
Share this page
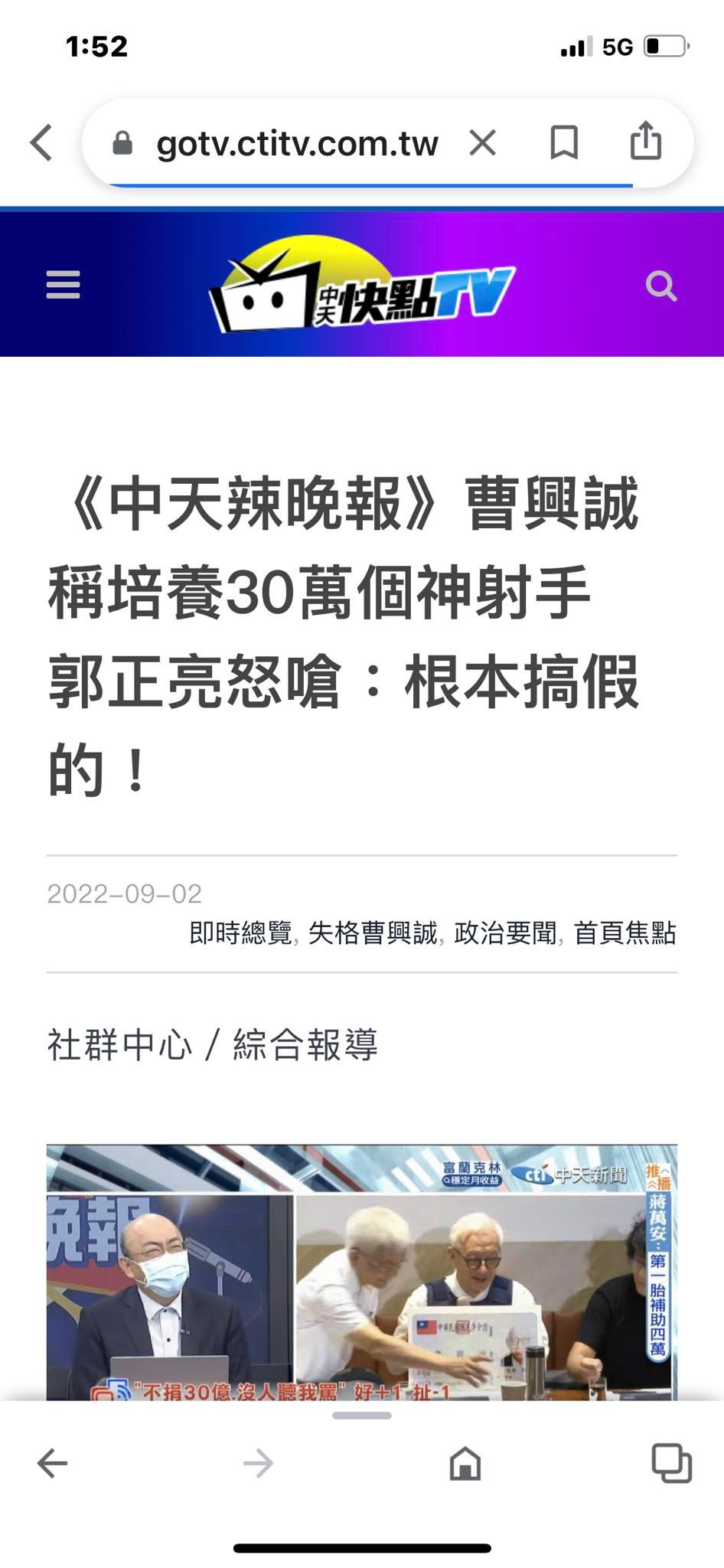tap(645, 142)
